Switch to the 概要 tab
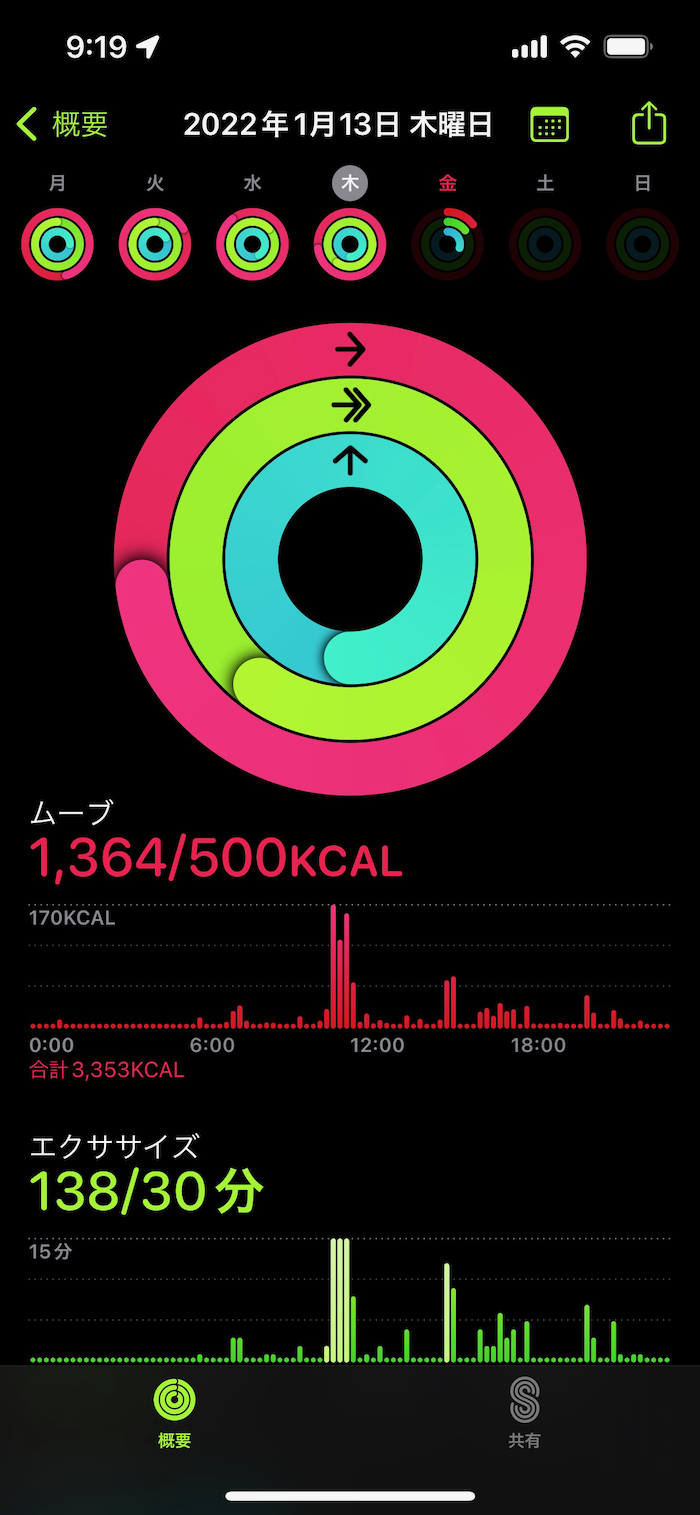 [175, 1412]
